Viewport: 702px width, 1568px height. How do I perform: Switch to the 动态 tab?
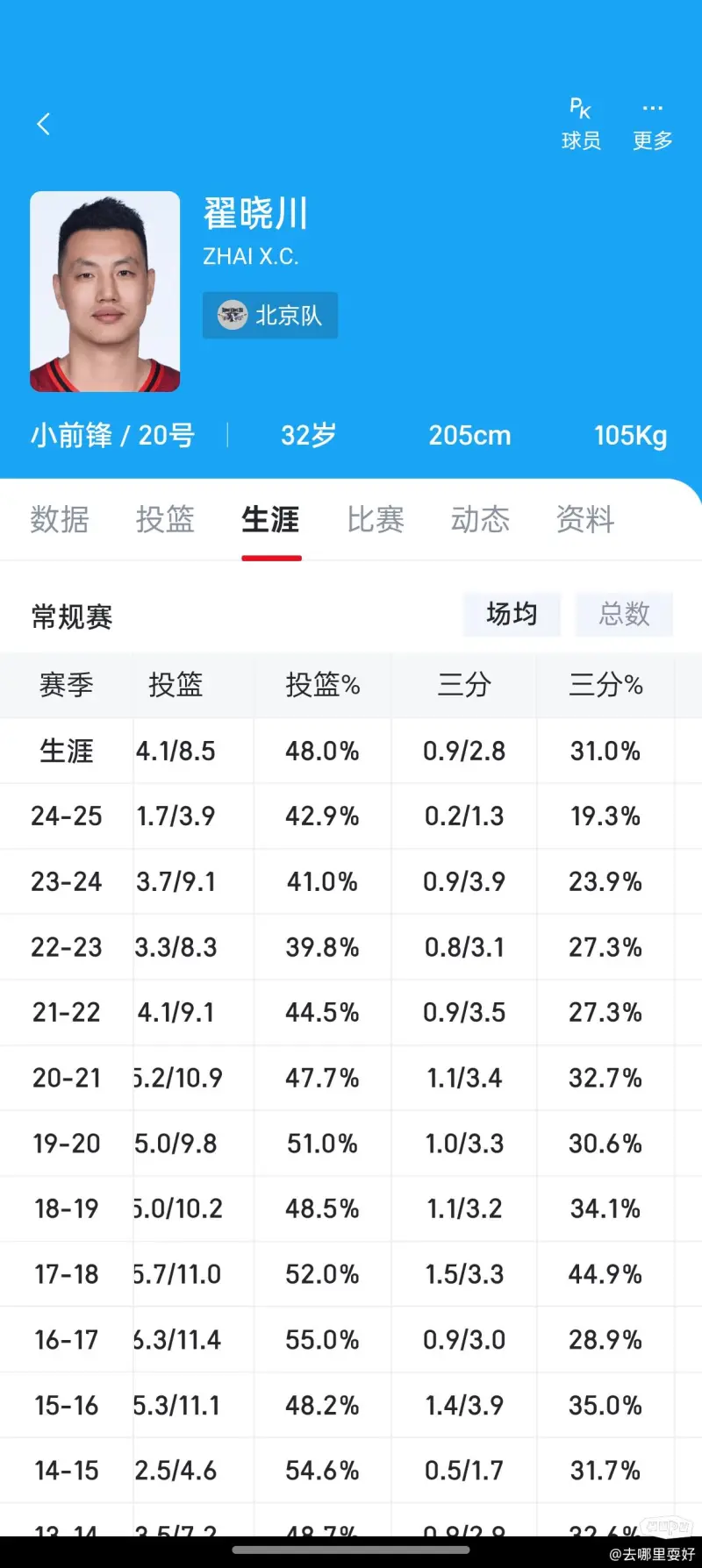480,519
